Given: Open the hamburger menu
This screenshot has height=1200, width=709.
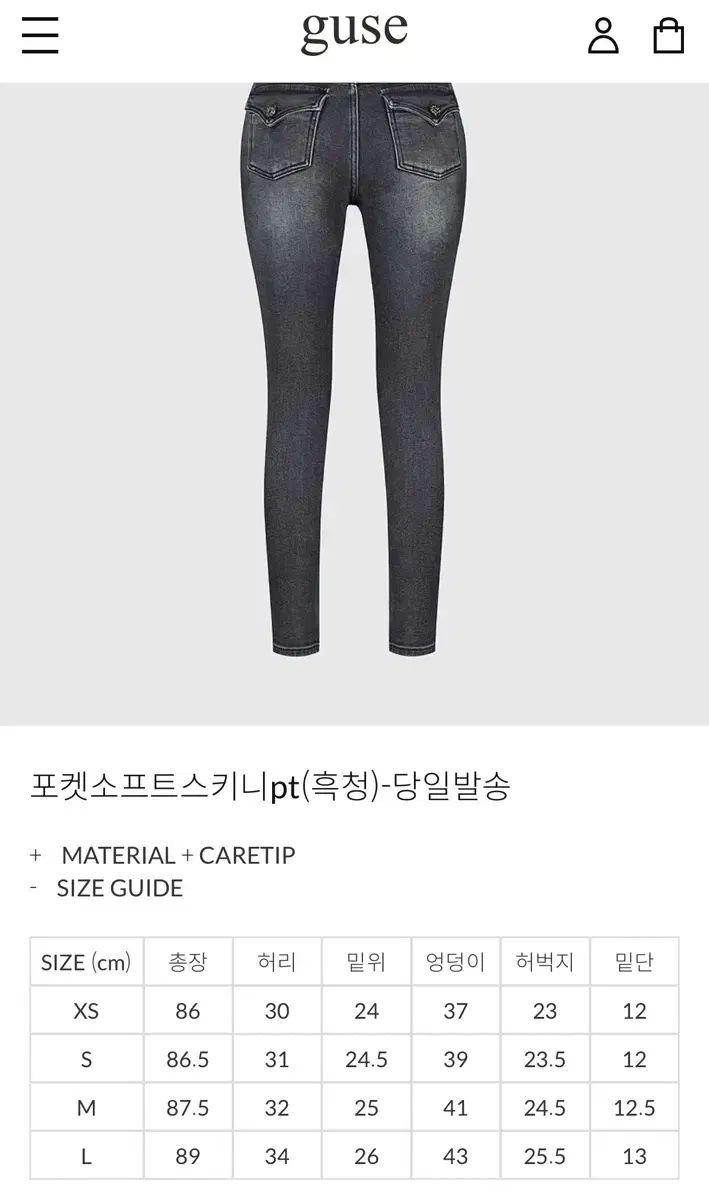Looking at the screenshot, I should coord(40,36).
